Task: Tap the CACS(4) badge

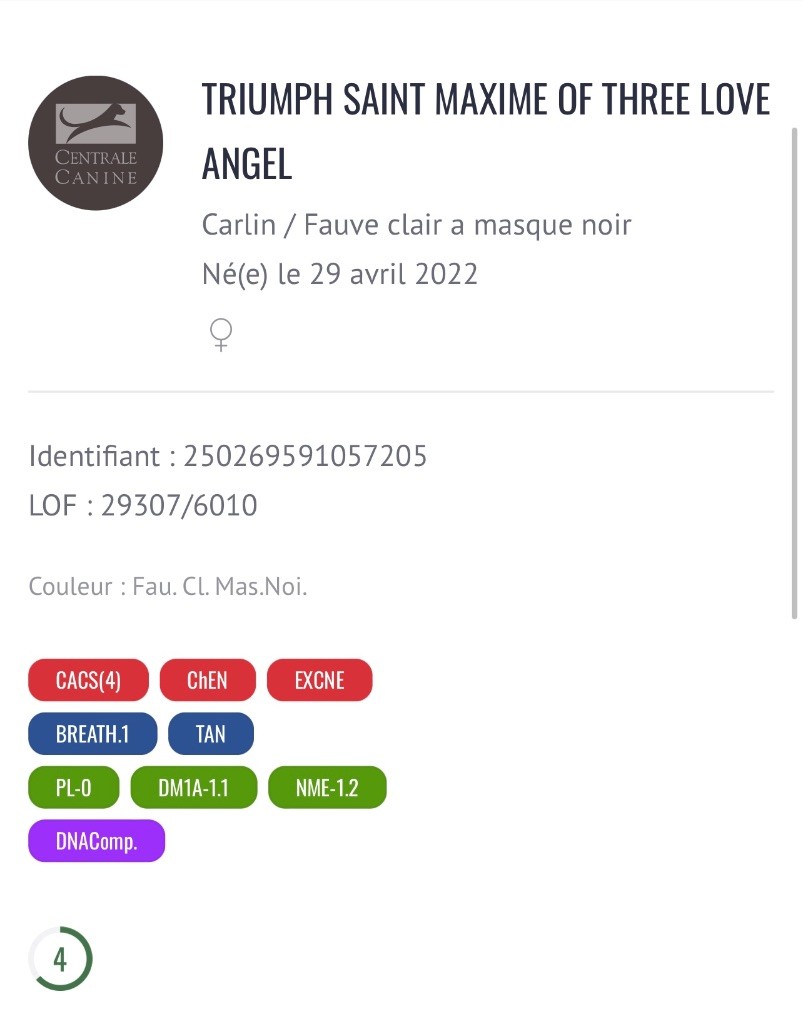Action: (x=88, y=680)
